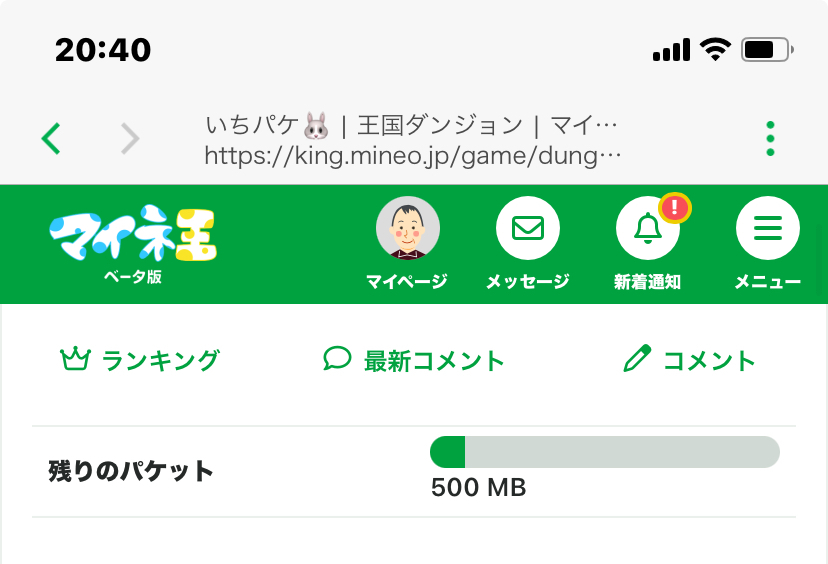Image resolution: width=828 pixels, height=564 pixels.
Task: Tap the page URL address bar
Action: [x=413, y=140]
